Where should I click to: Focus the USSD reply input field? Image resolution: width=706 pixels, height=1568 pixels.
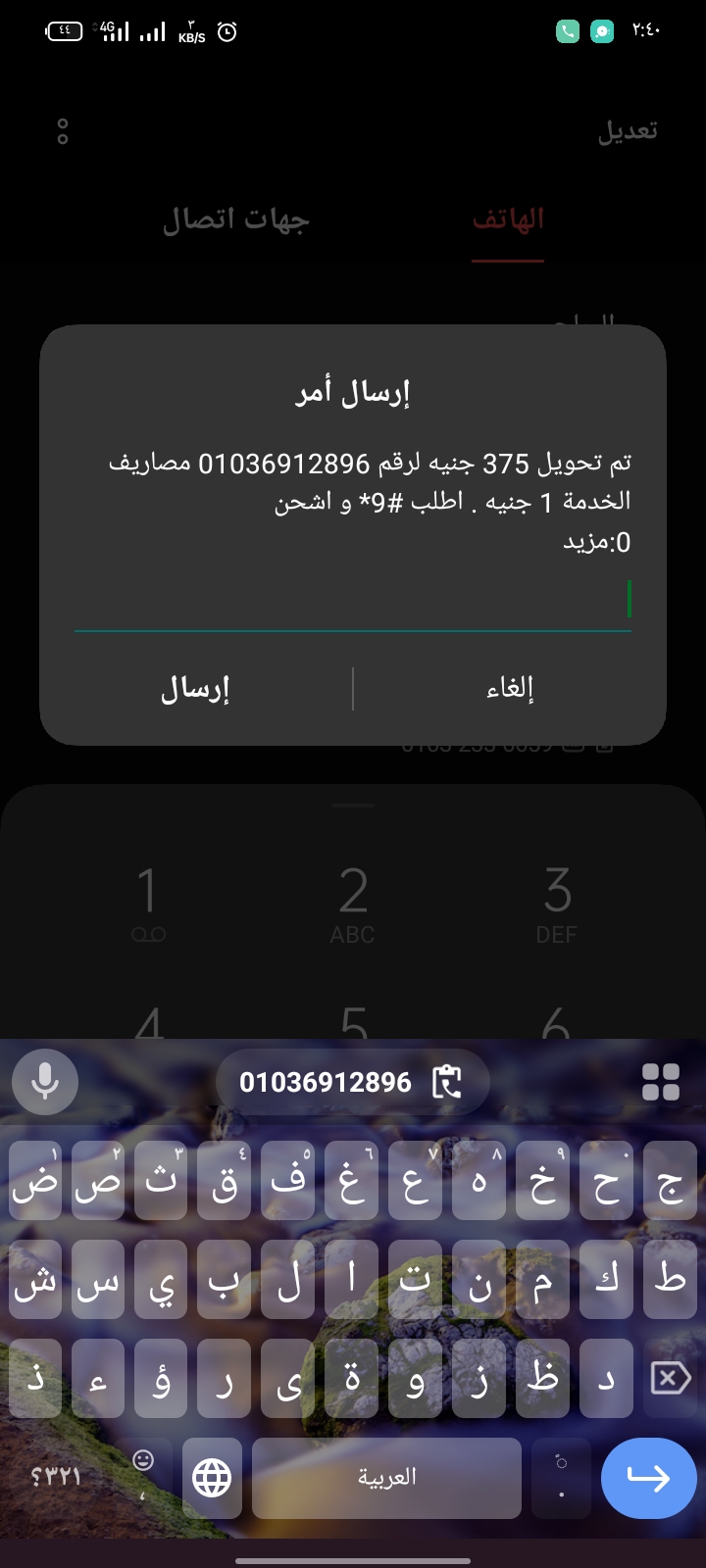point(353,601)
